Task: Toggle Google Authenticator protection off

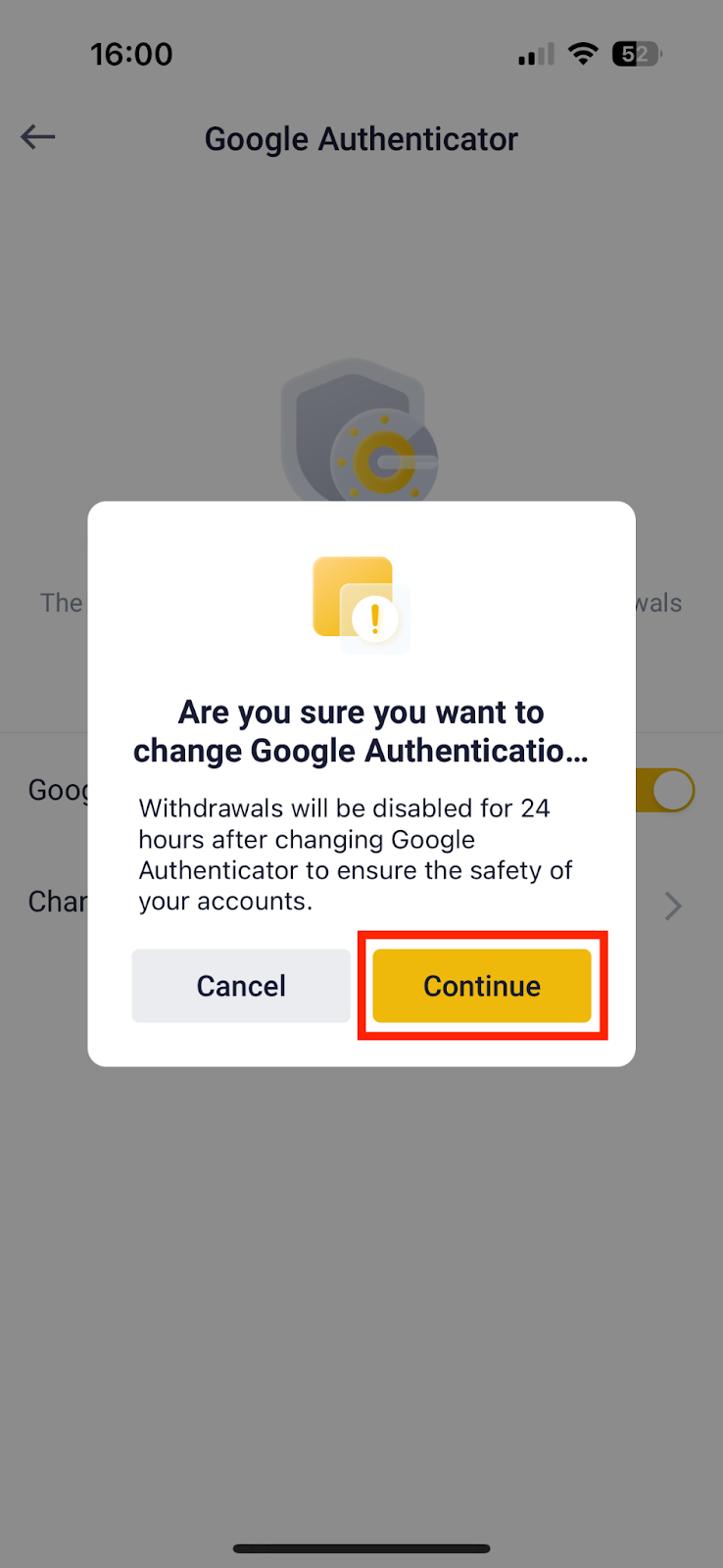Action: coord(667,790)
